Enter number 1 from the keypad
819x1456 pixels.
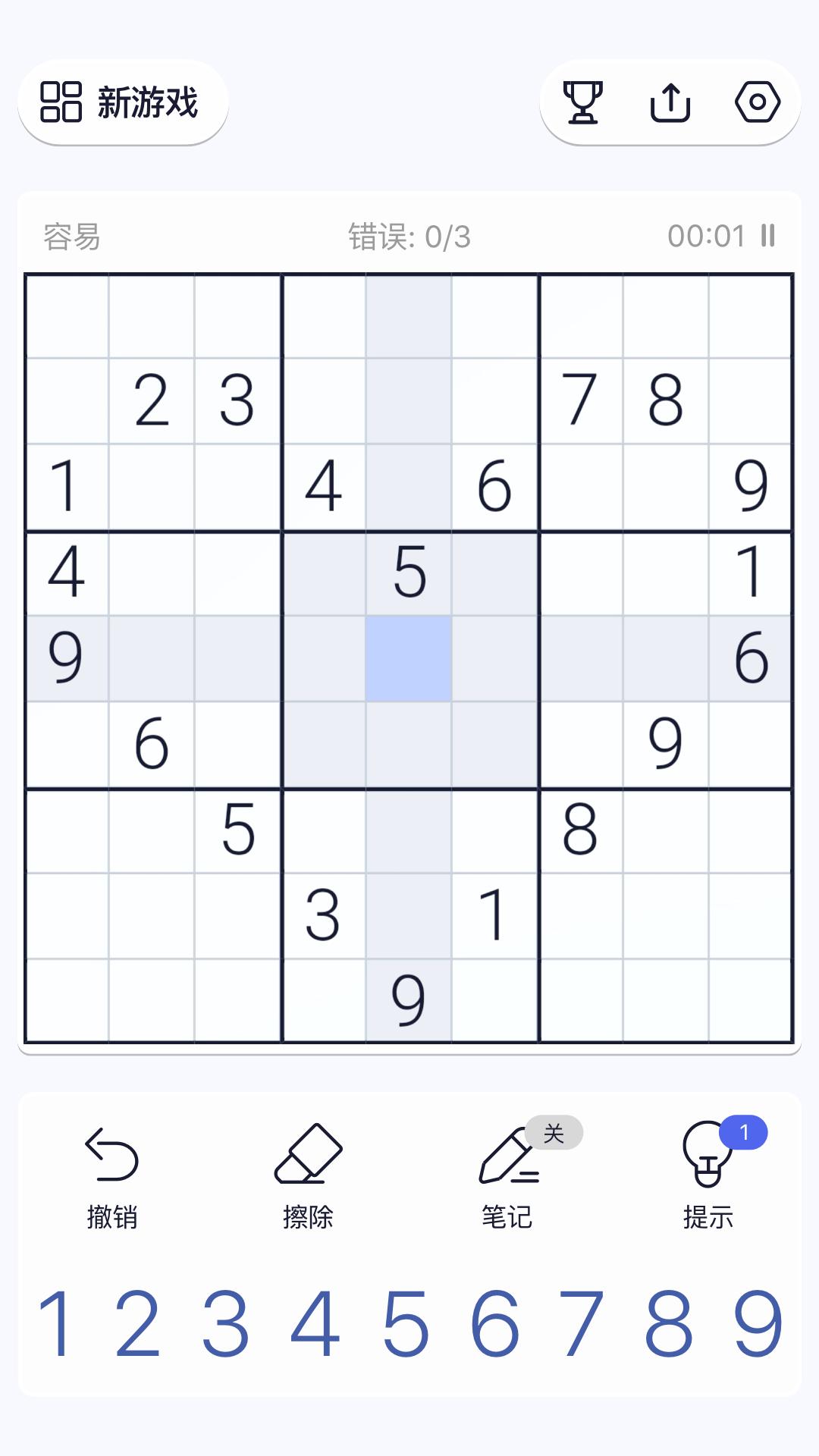(57, 1324)
